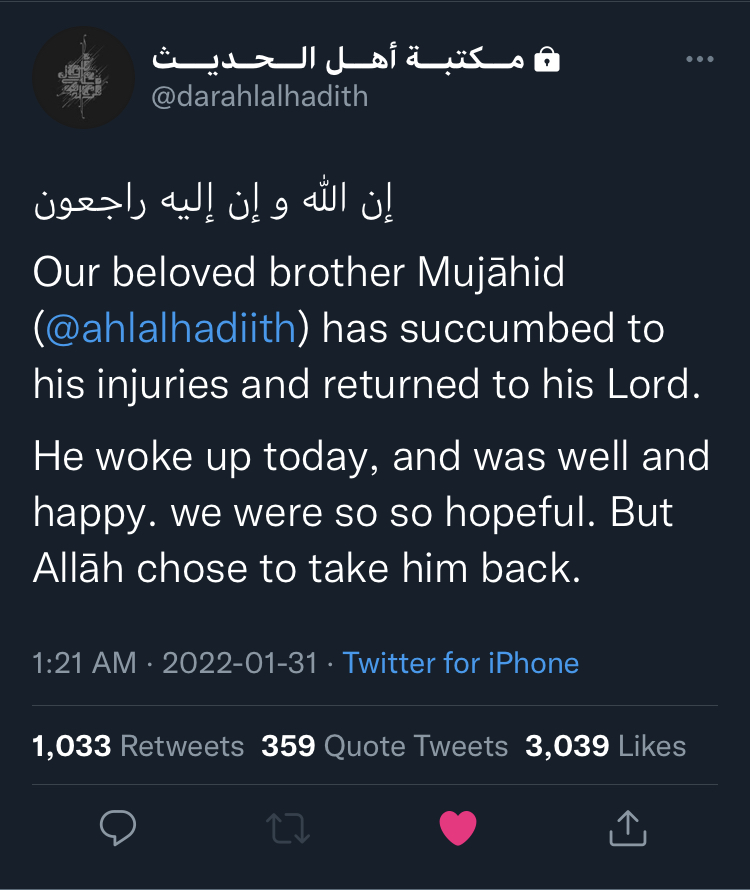The image size is (750, 890).
Task: View the 1,033 Retweets list
Action: tap(138, 746)
